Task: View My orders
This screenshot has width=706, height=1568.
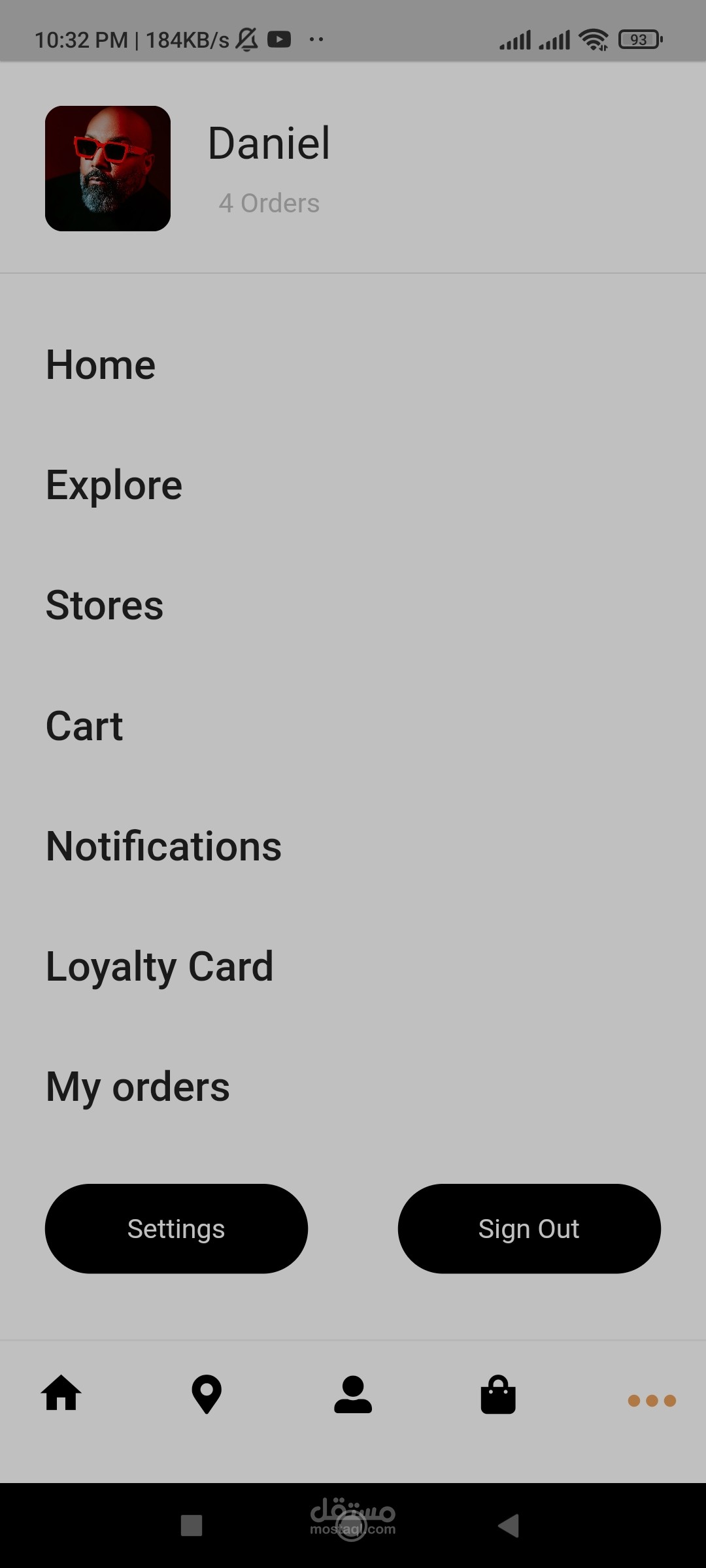Action: (138, 1087)
